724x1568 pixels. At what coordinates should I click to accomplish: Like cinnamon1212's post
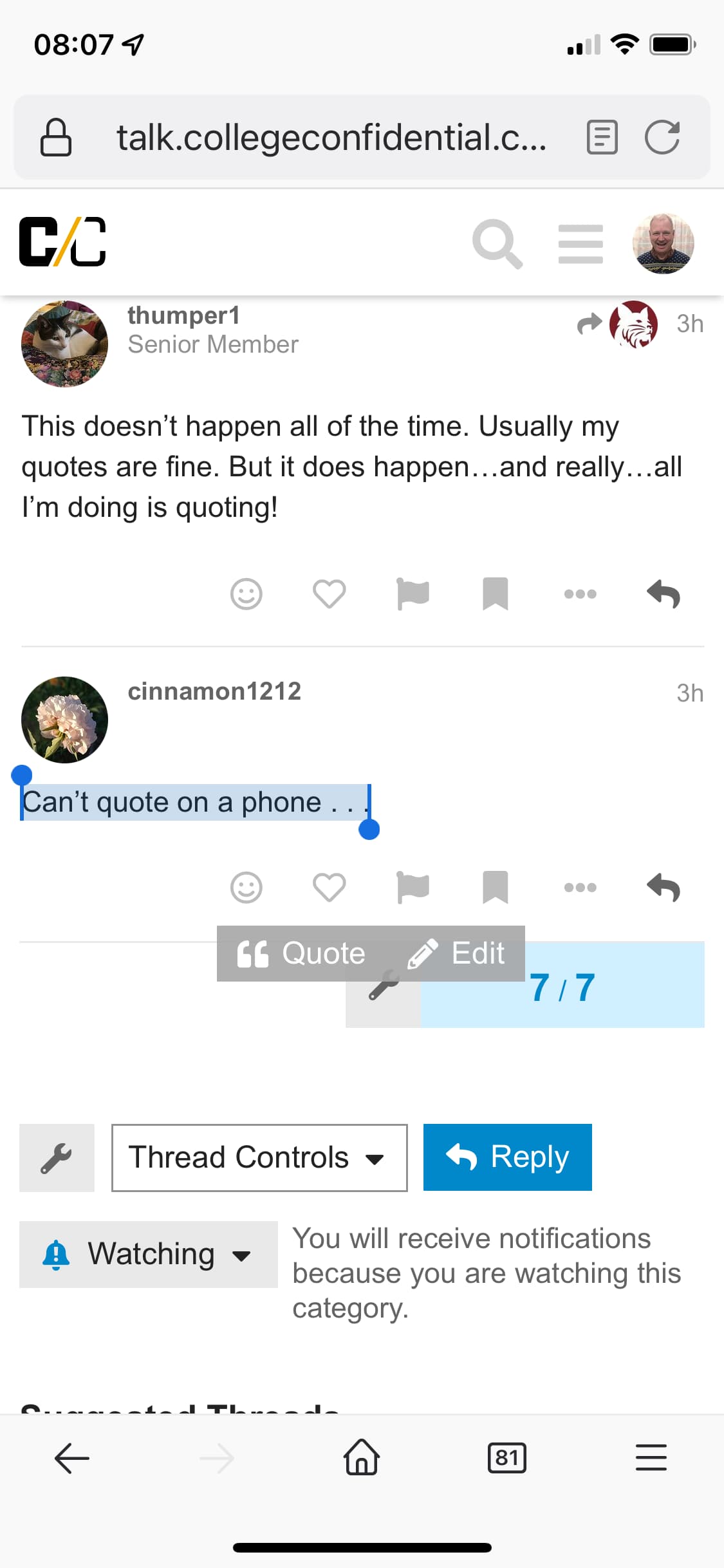click(x=329, y=888)
